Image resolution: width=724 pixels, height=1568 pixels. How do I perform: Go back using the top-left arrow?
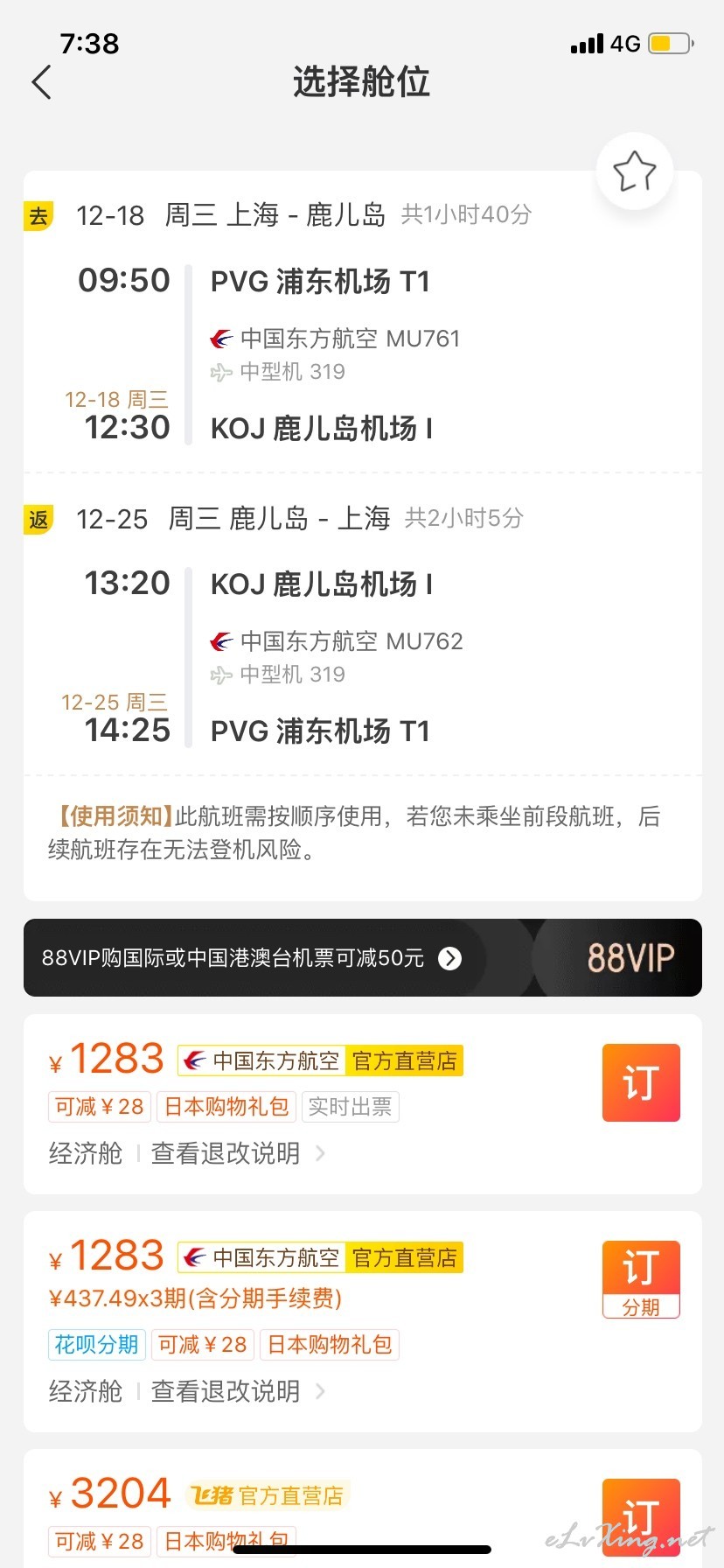click(x=41, y=82)
